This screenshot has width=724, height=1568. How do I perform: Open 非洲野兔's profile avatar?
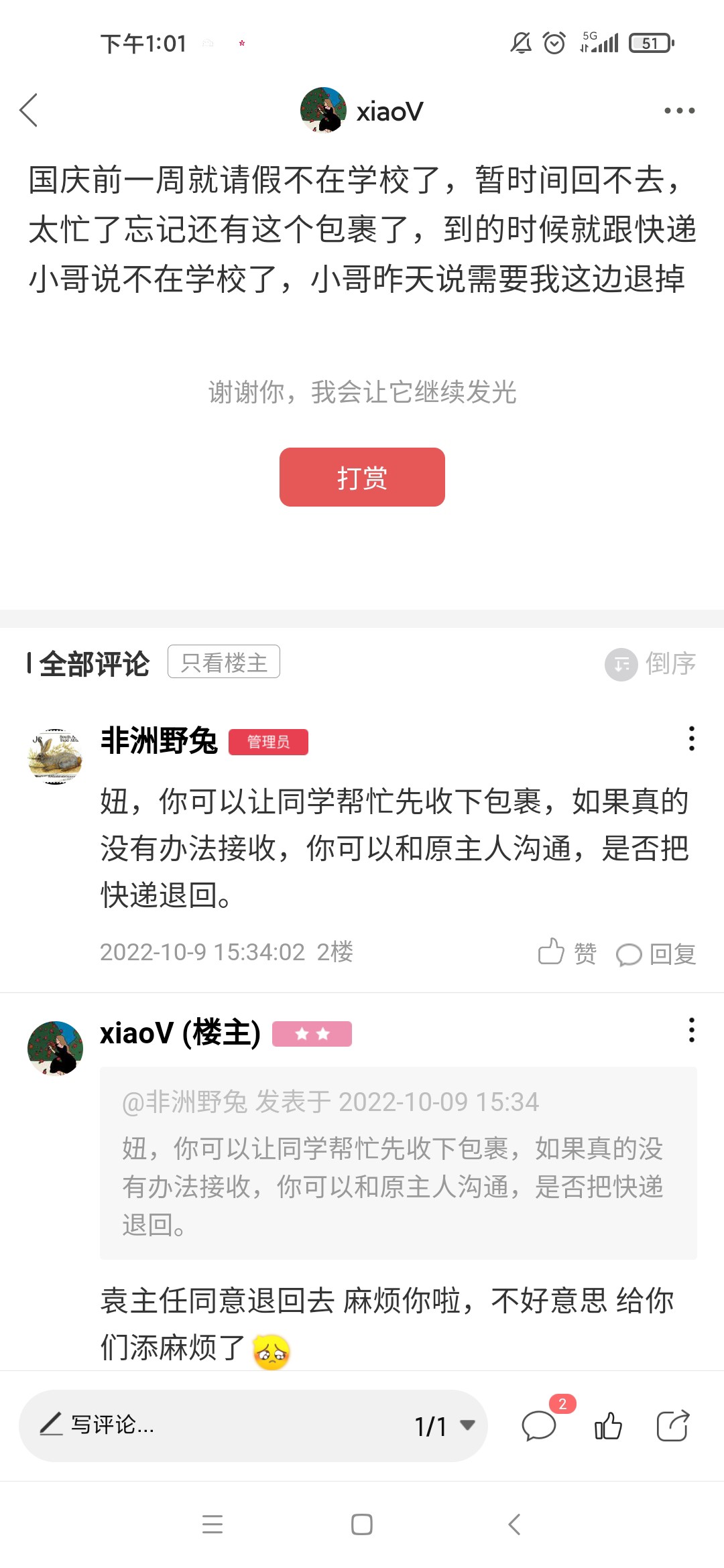[55, 757]
